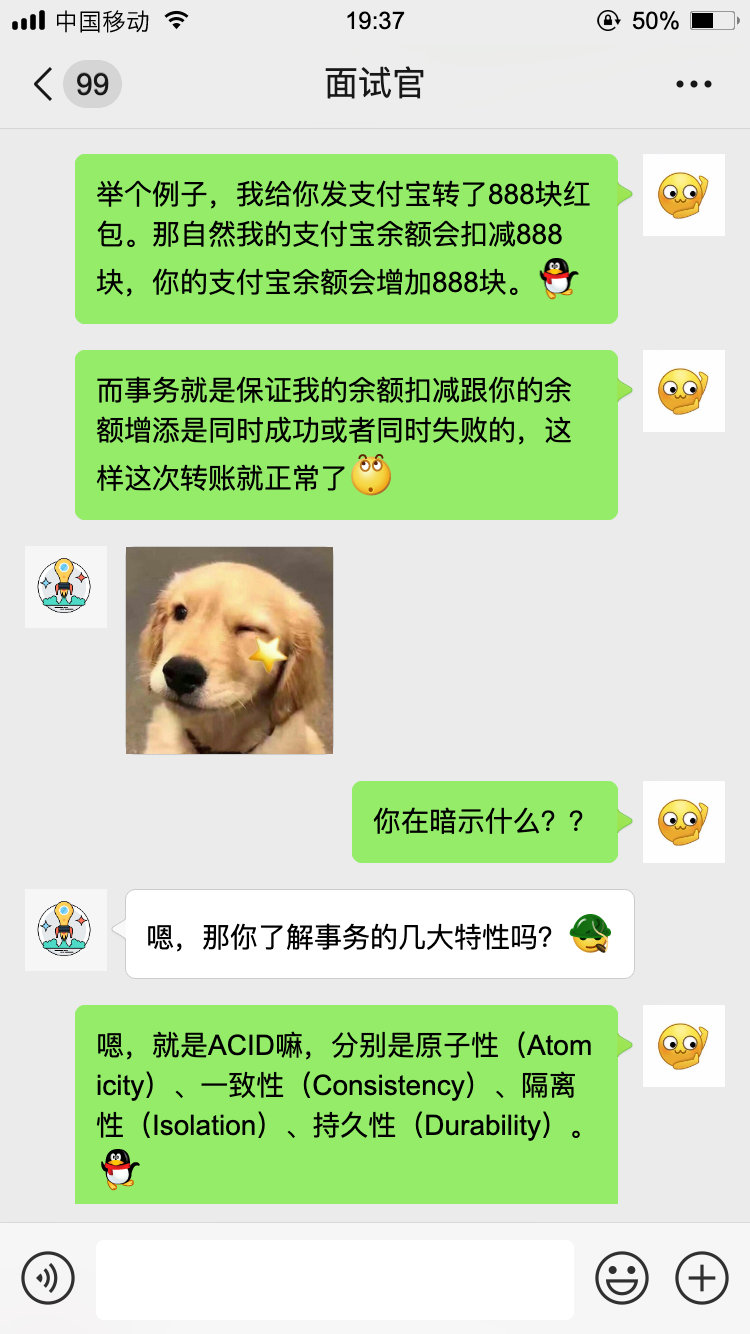Open the emoji sticker picker
The width and height of the screenshot is (750, 1334).
click(622, 1277)
